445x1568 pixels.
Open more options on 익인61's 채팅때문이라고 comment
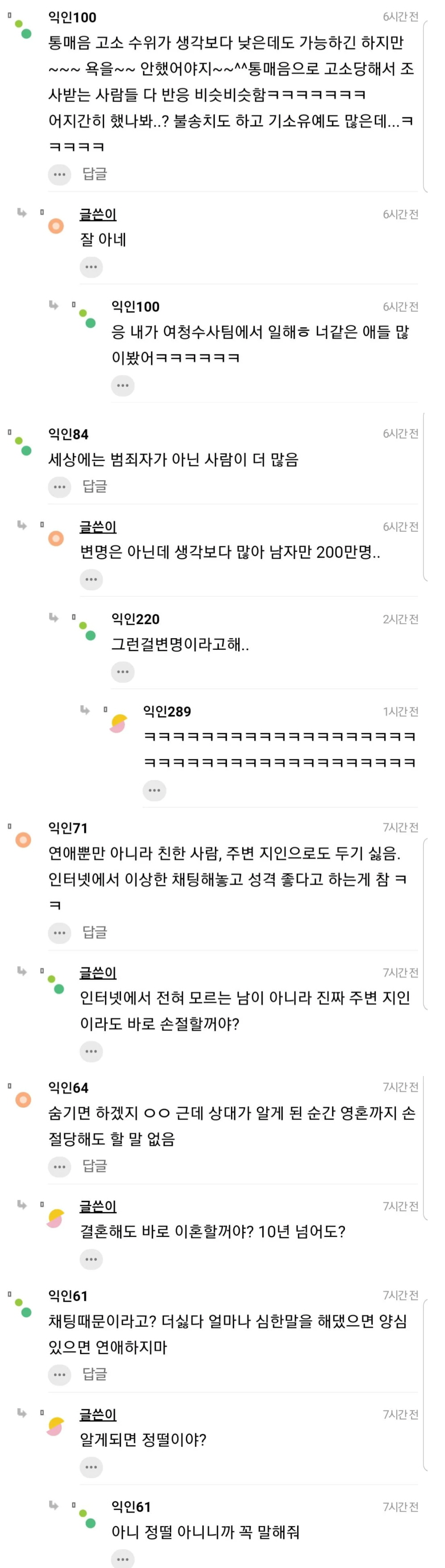coord(59,1374)
